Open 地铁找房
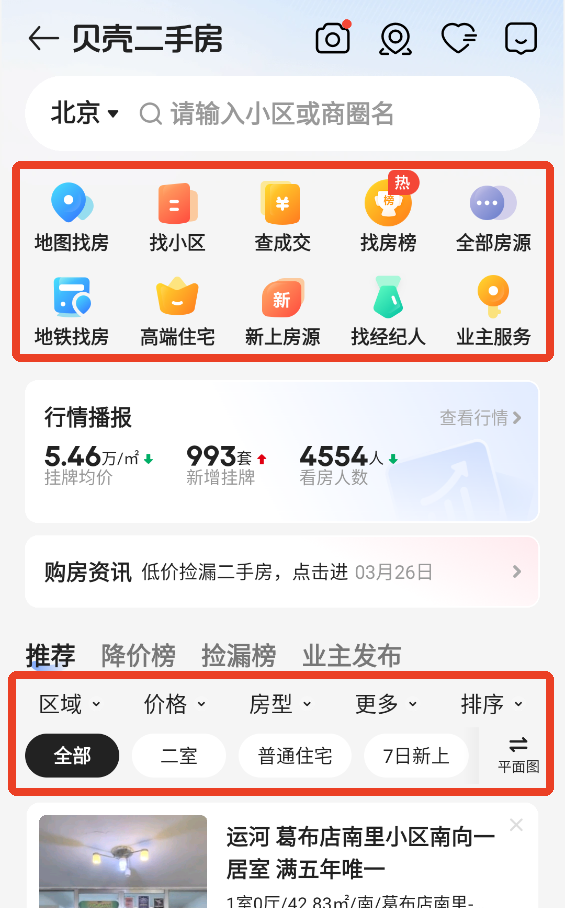The image size is (565, 908). pyautogui.click(x=72, y=312)
